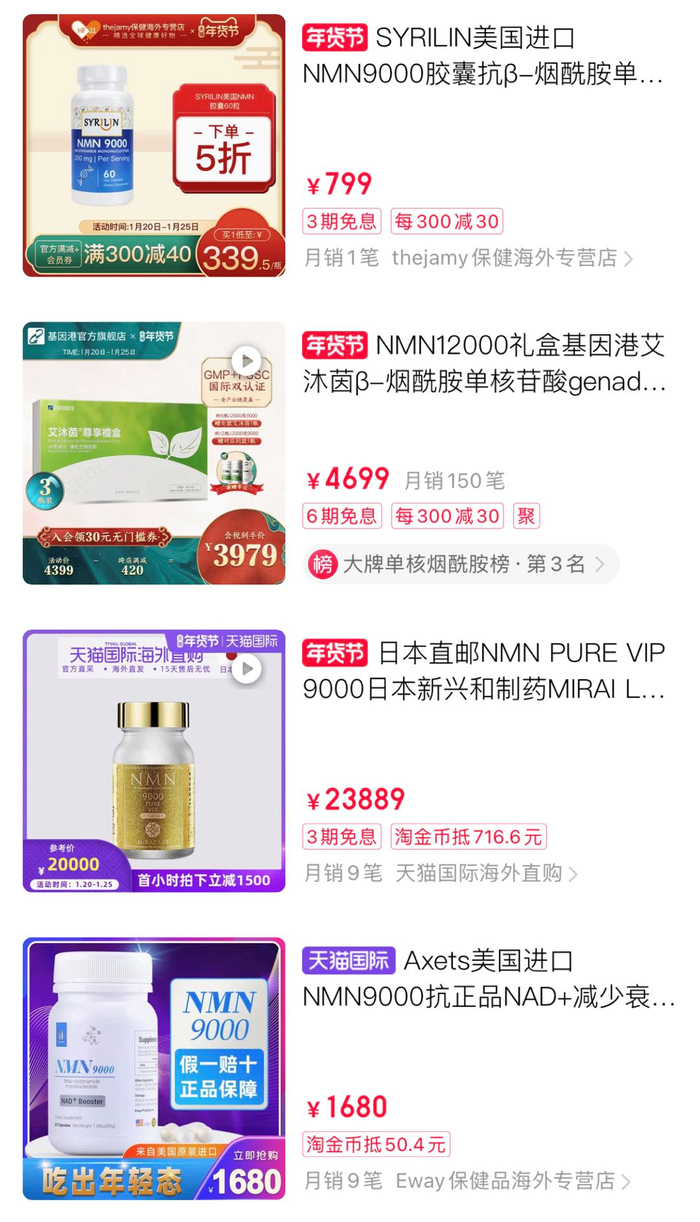This screenshot has width=700, height=1222.
Task: Open the Axets NMN9000 product image
Action: 154,1069
